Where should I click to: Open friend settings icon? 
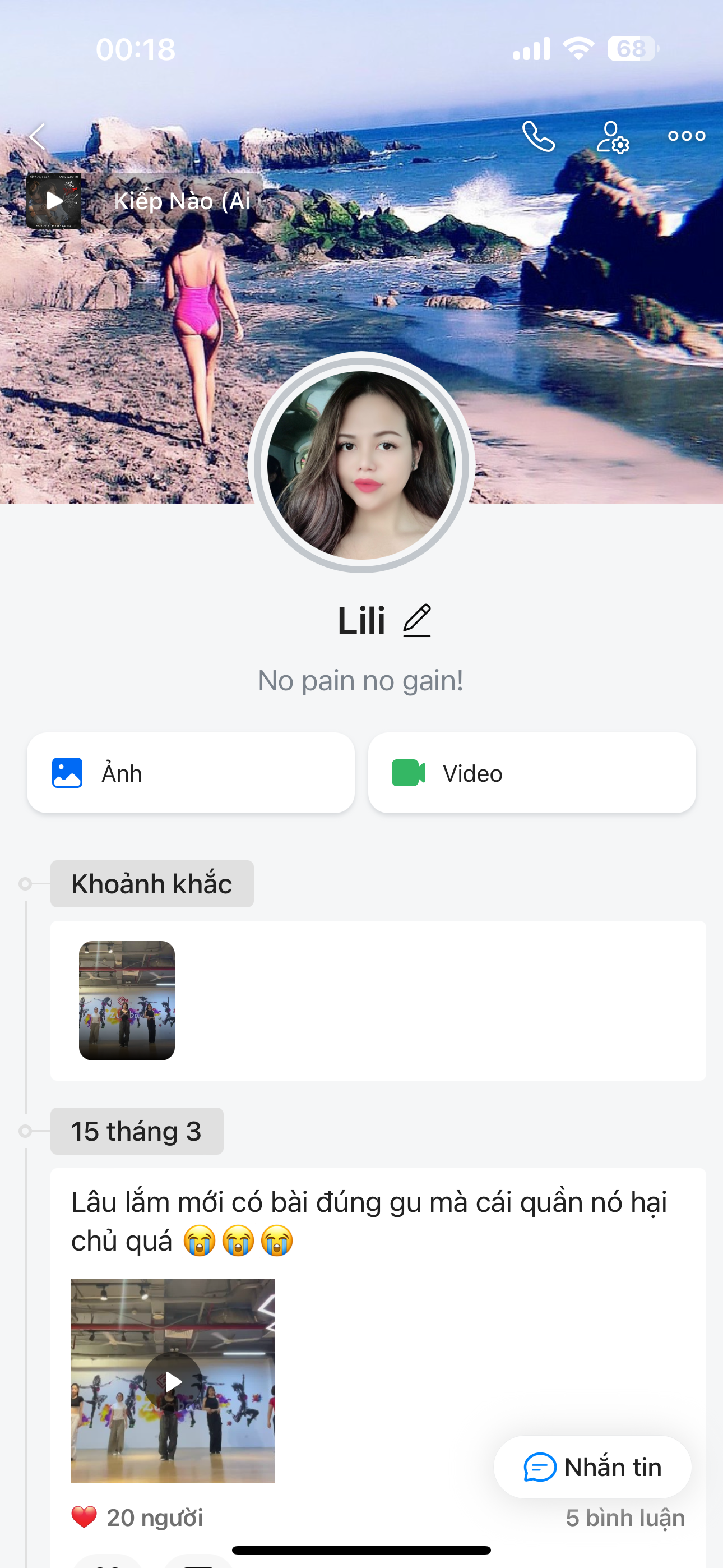pyautogui.click(x=612, y=136)
